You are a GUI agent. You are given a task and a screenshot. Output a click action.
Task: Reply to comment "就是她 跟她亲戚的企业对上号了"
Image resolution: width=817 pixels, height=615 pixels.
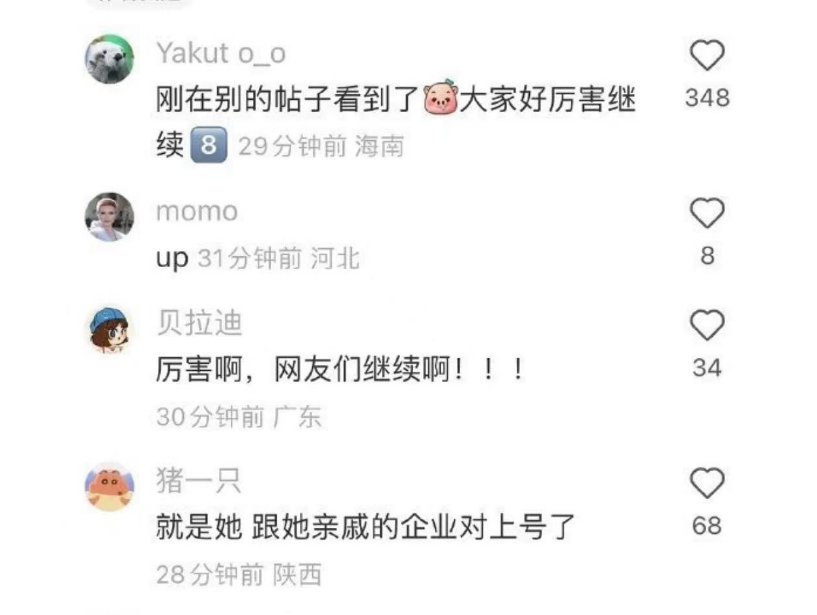pos(366,527)
